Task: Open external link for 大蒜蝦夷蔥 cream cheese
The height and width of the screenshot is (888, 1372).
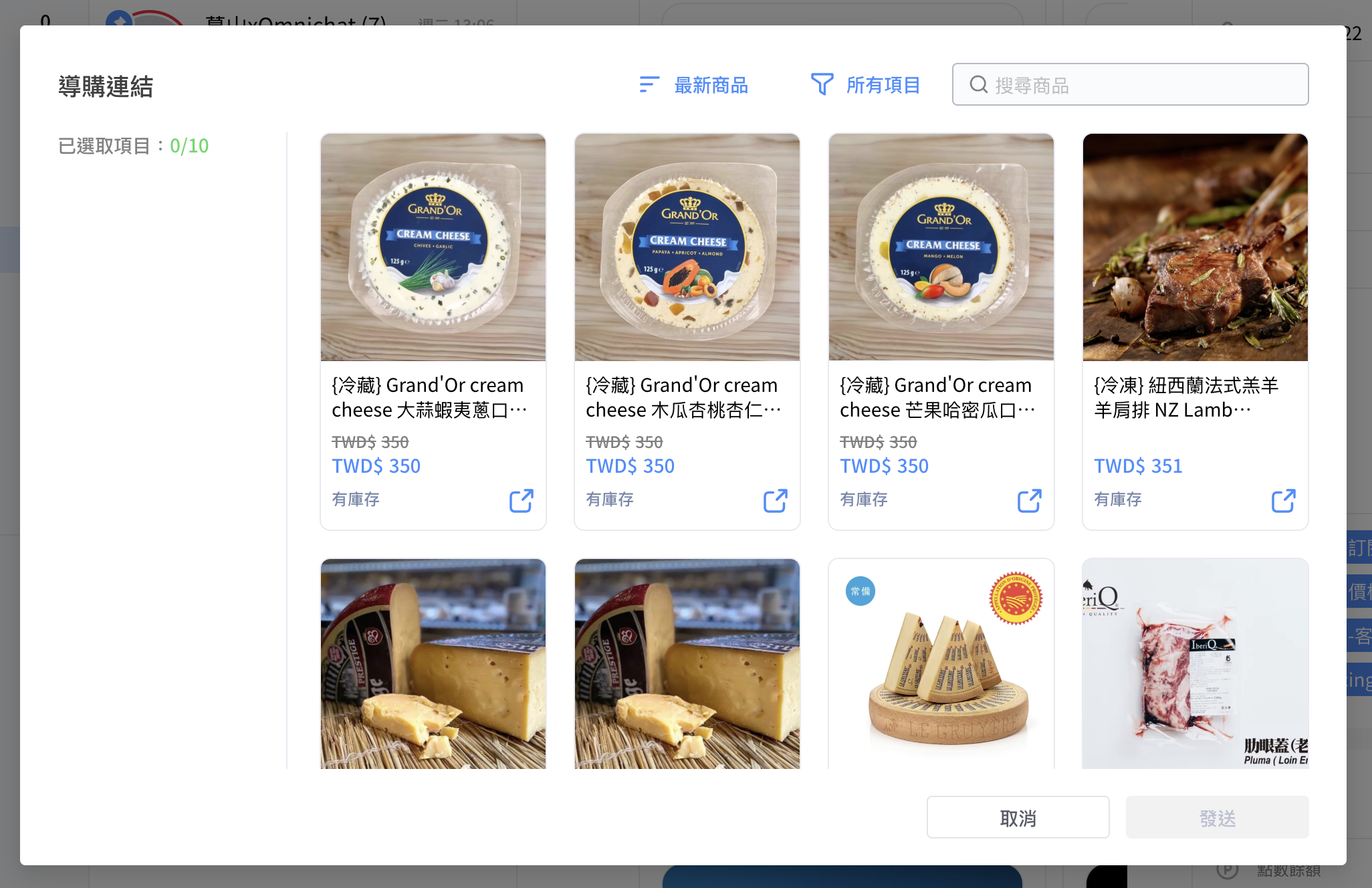Action: click(x=521, y=500)
